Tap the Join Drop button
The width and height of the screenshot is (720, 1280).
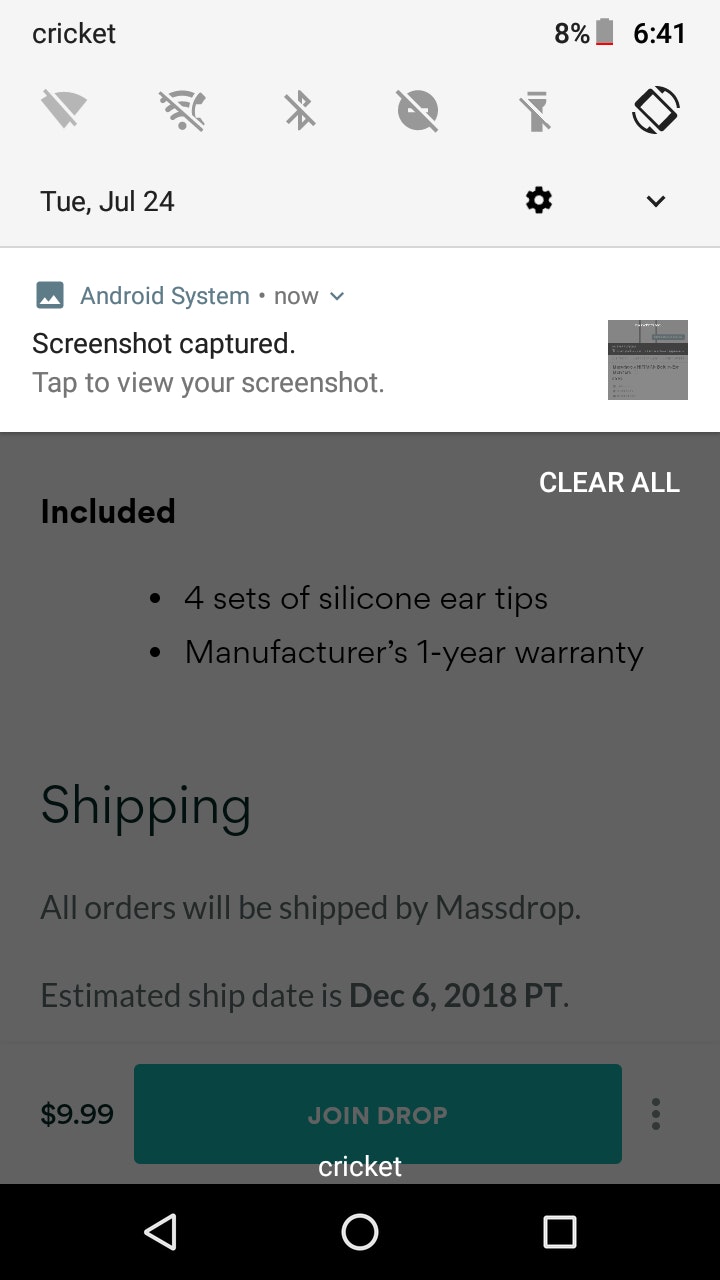point(378,1114)
